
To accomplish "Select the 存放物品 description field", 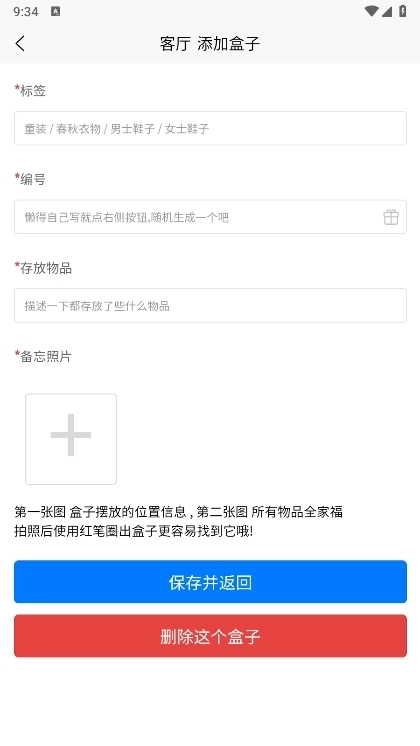I will click(x=210, y=305).
